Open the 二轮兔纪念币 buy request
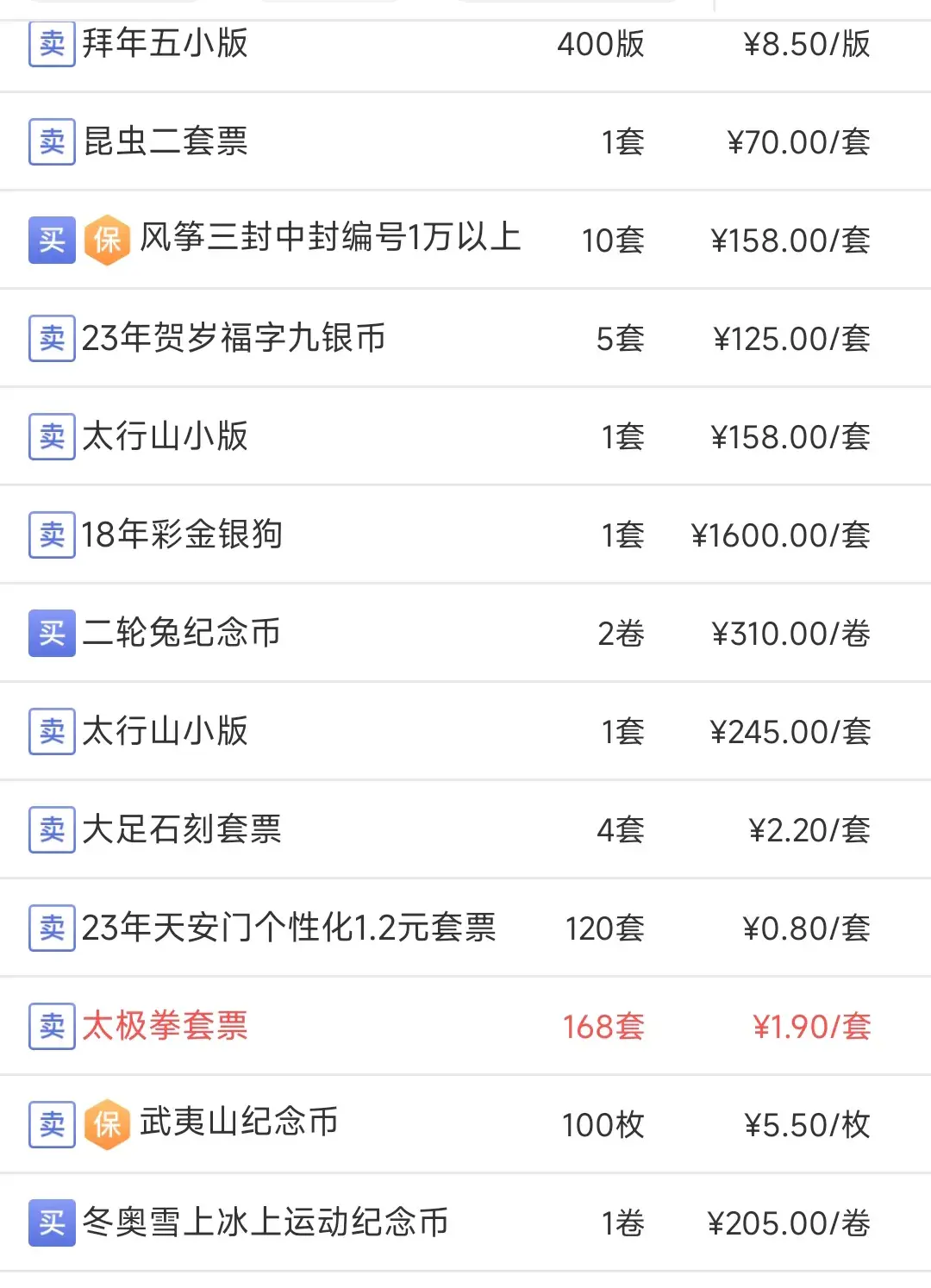 point(182,633)
